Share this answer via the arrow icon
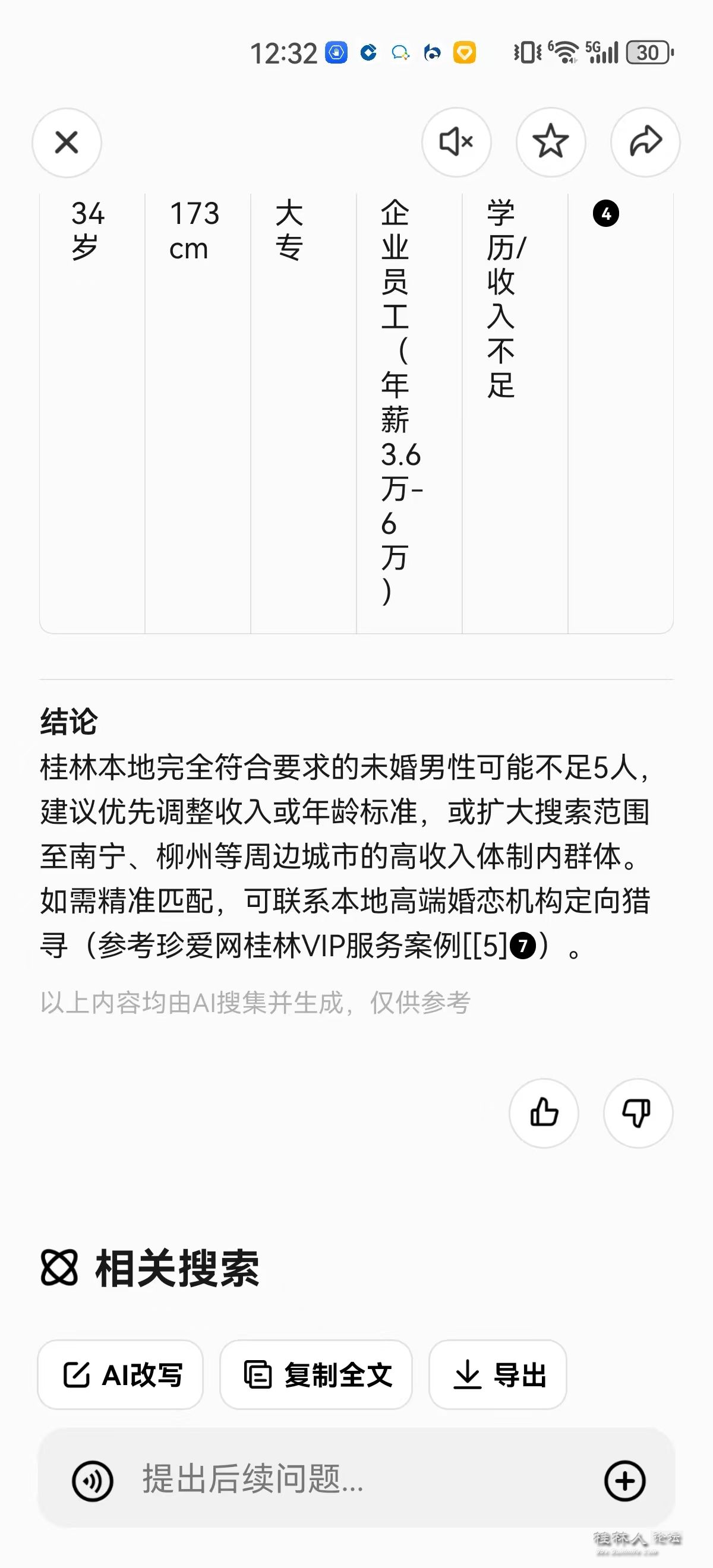The image size is (713, 1568). 645,143
